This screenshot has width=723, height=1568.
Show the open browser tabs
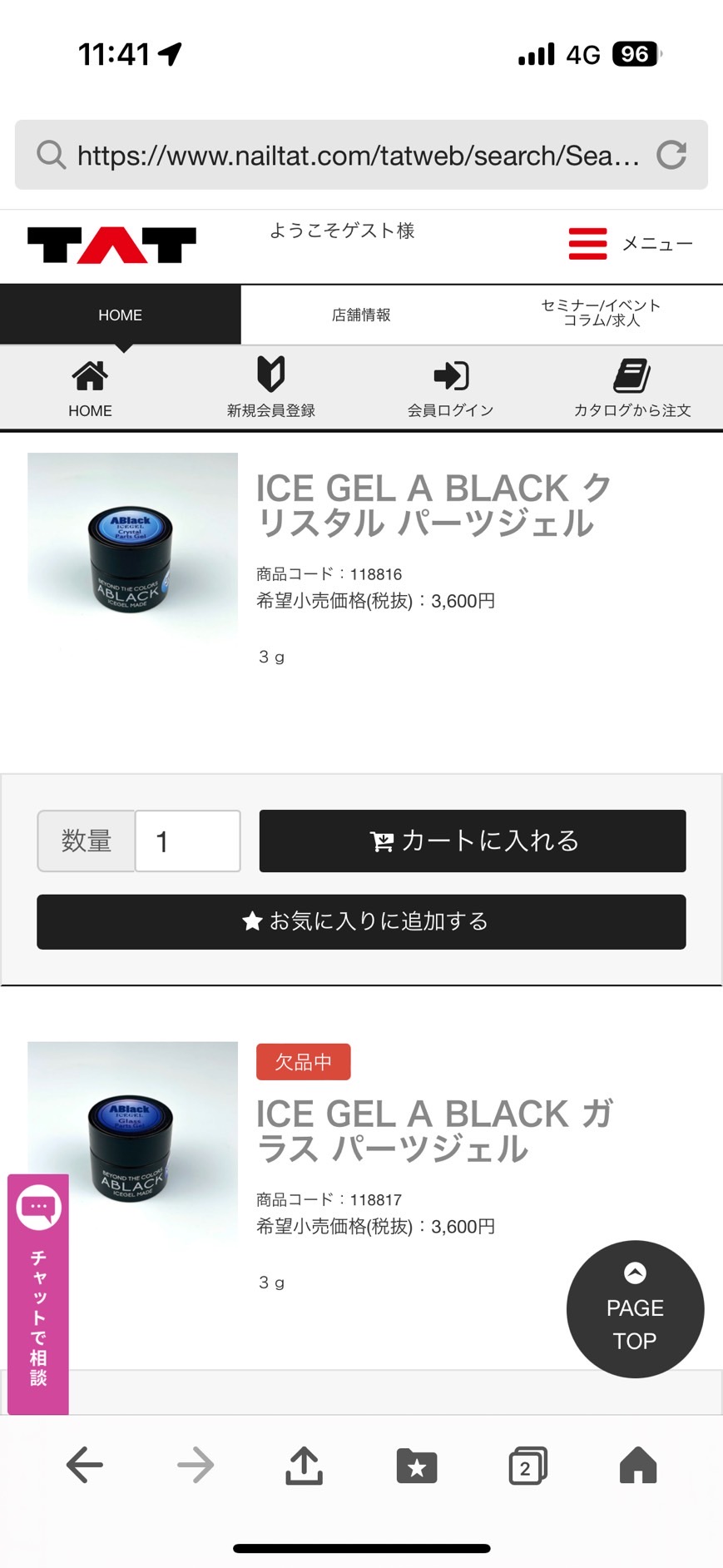(527, 1466)
